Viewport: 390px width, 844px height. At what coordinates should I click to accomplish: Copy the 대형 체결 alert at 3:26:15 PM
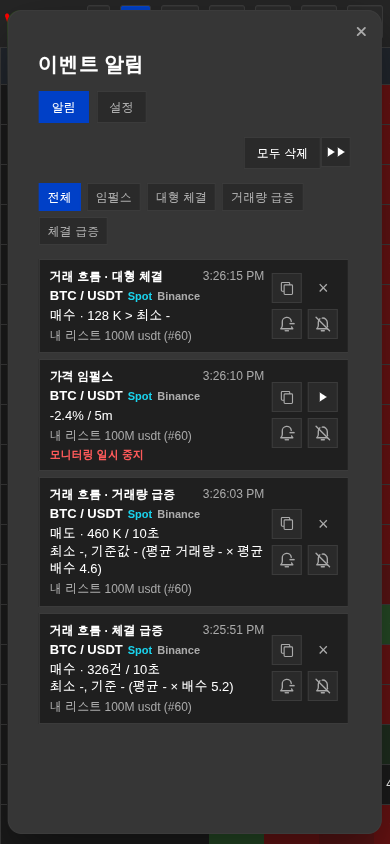click(x=287, y=288)
